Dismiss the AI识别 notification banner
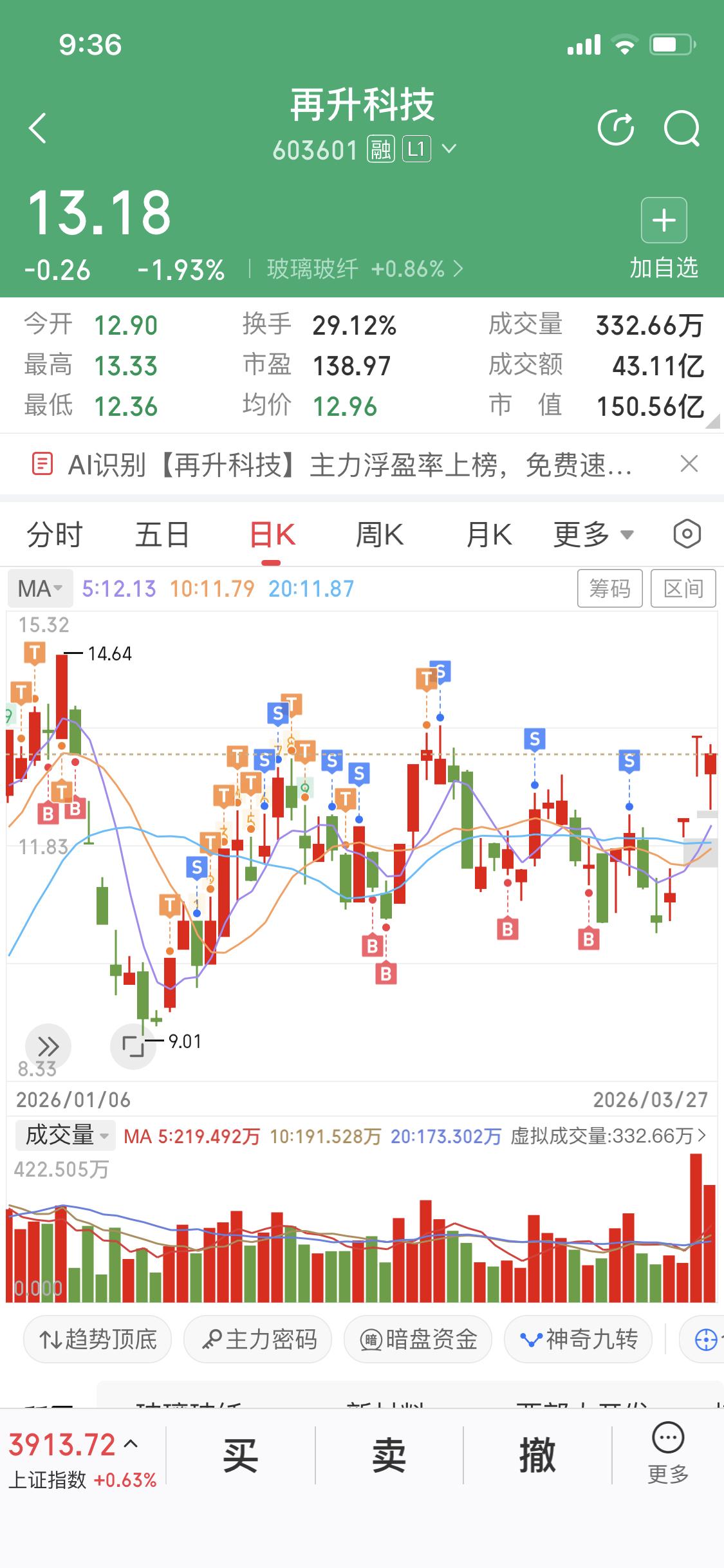The height and width of the screenshot is (1568, 724). coord(688,463)
